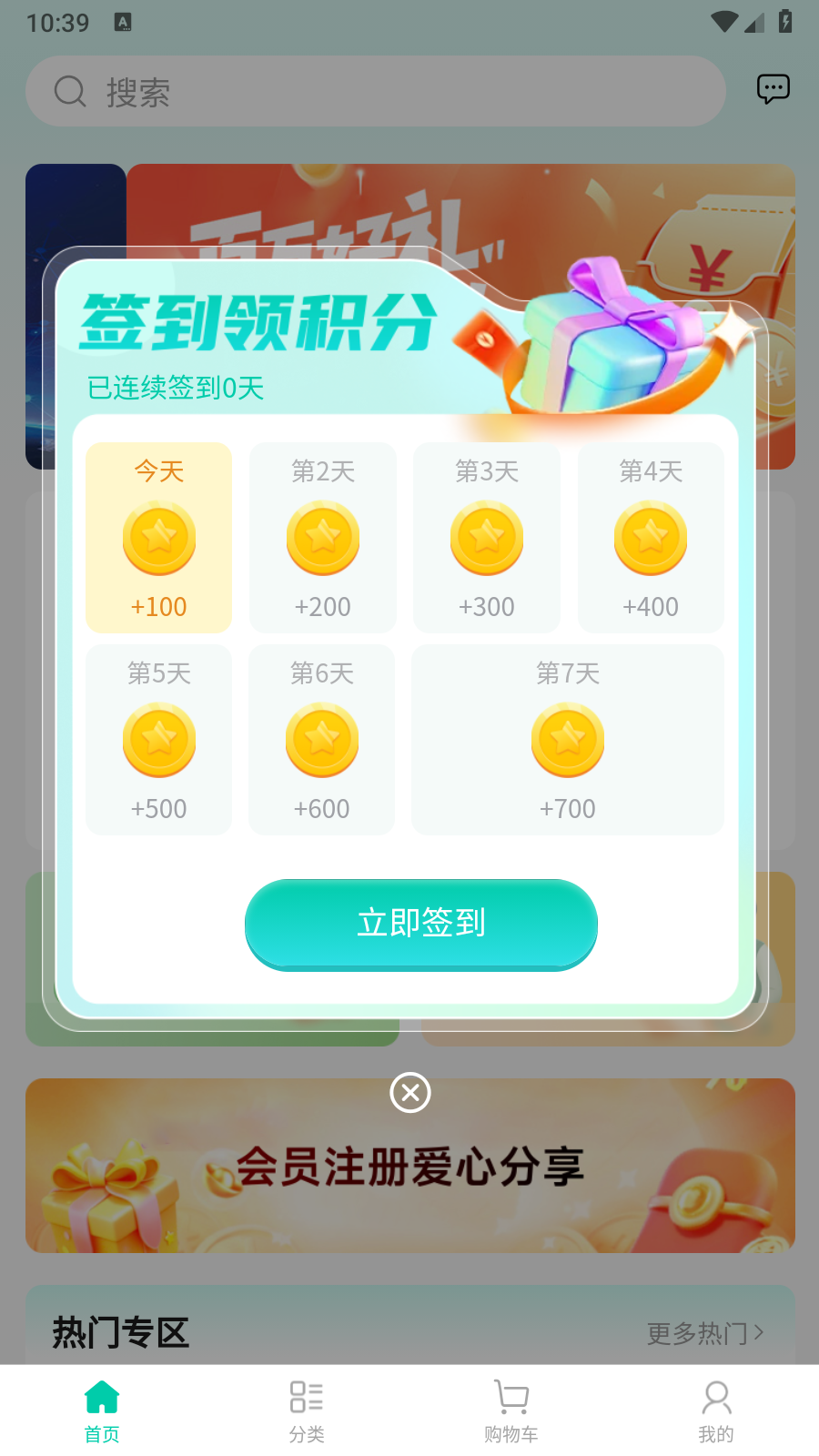The width and height of the screenshot is (819, 1456).
Task: Tap the 立即签到 check-in button
Action: [420, 924]
